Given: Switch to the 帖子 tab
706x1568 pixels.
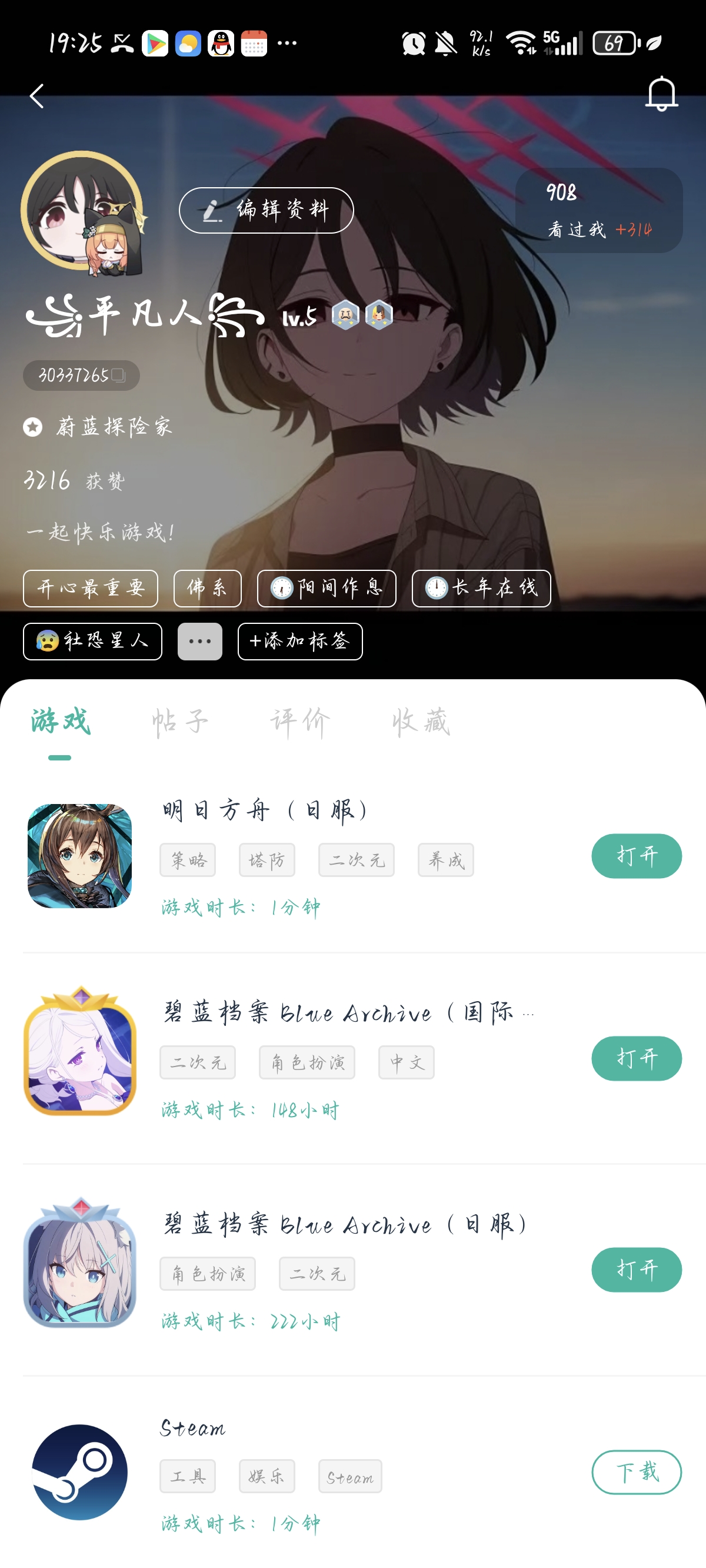Looking at the screenshot, I should 179,722.
